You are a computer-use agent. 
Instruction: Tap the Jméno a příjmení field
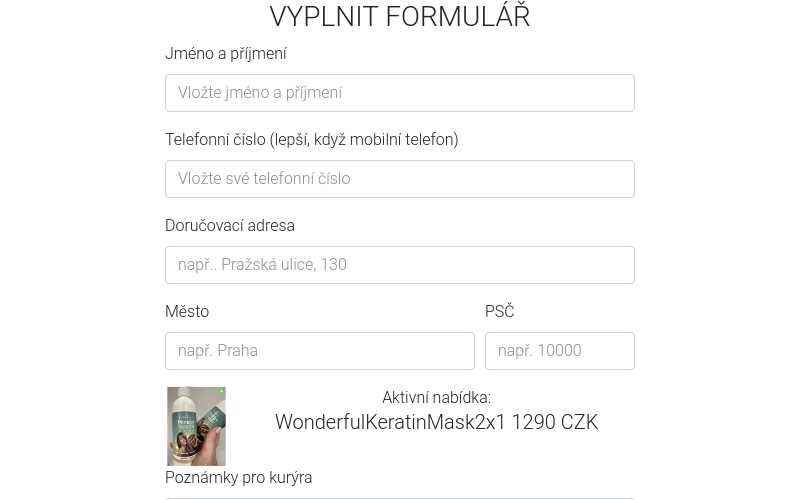point(399,93)
